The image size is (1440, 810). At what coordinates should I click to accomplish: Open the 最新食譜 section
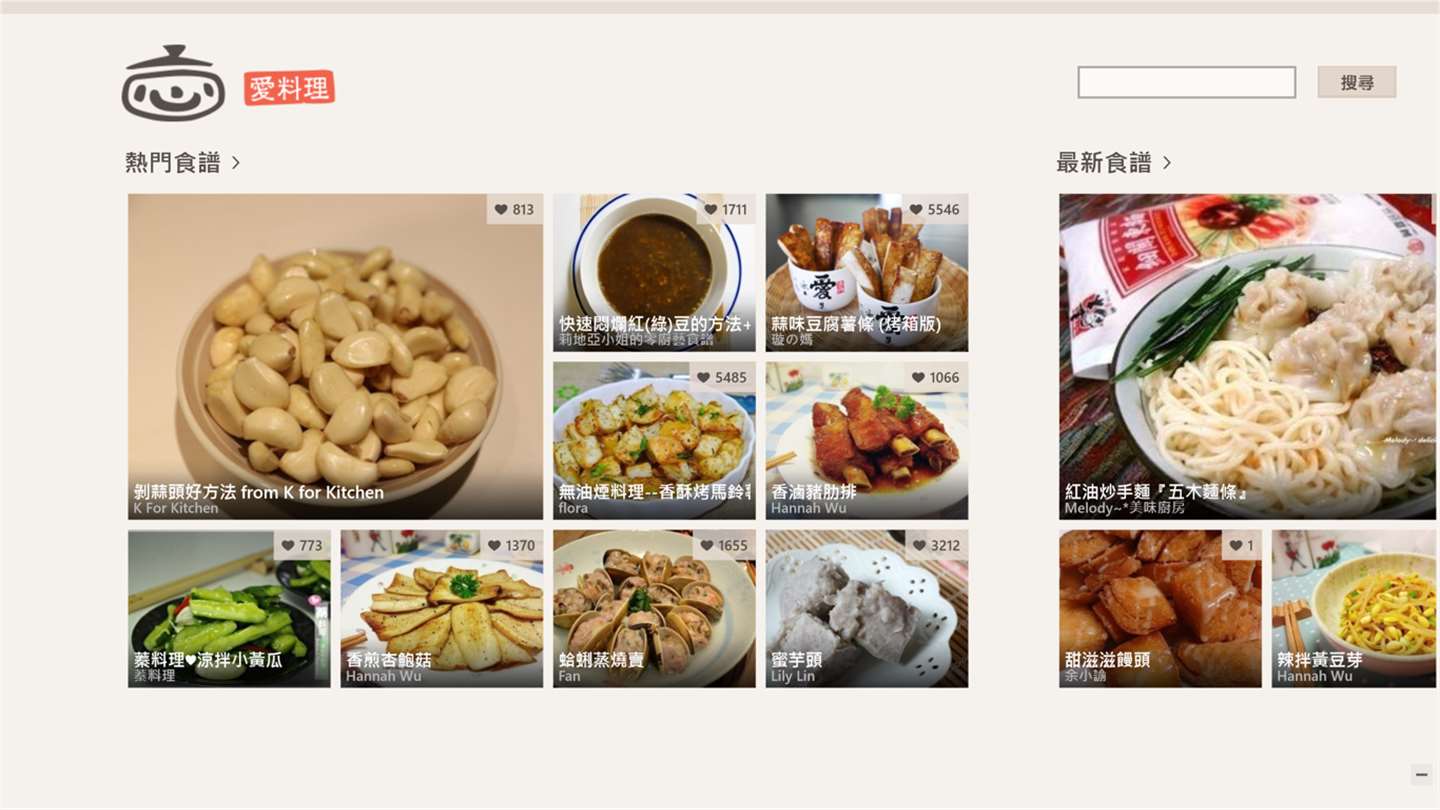tap(1113, 162)
